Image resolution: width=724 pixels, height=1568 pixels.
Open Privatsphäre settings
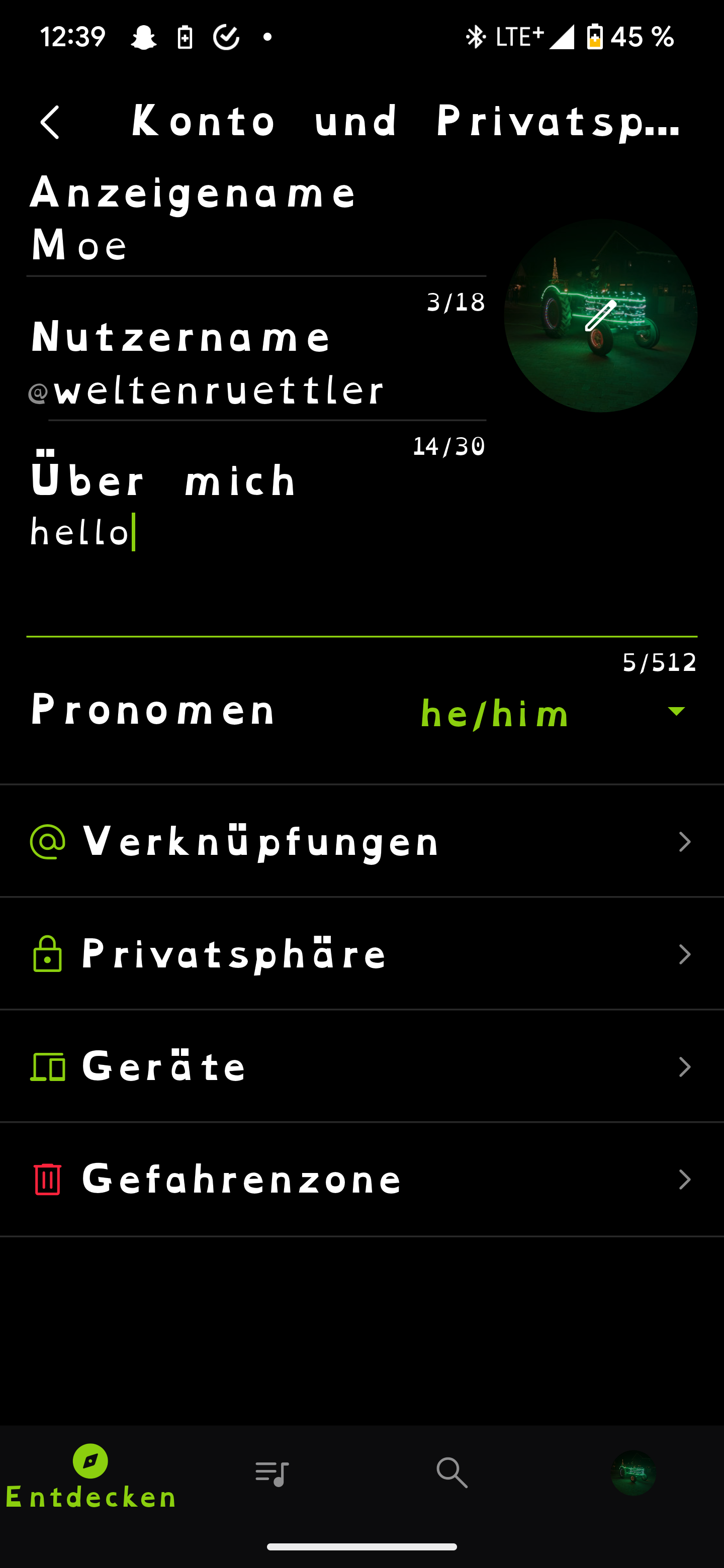[x=361, y=954]
